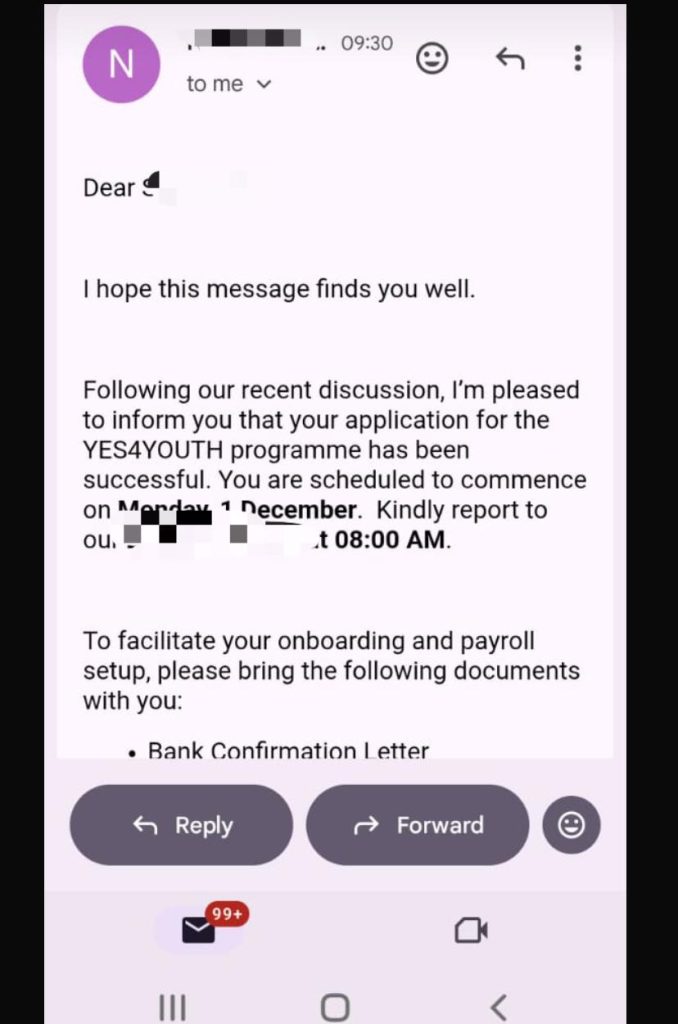The image size is (678, 1024).
Task: Tap the reply arrow in the header
Action: click(510, 60)
